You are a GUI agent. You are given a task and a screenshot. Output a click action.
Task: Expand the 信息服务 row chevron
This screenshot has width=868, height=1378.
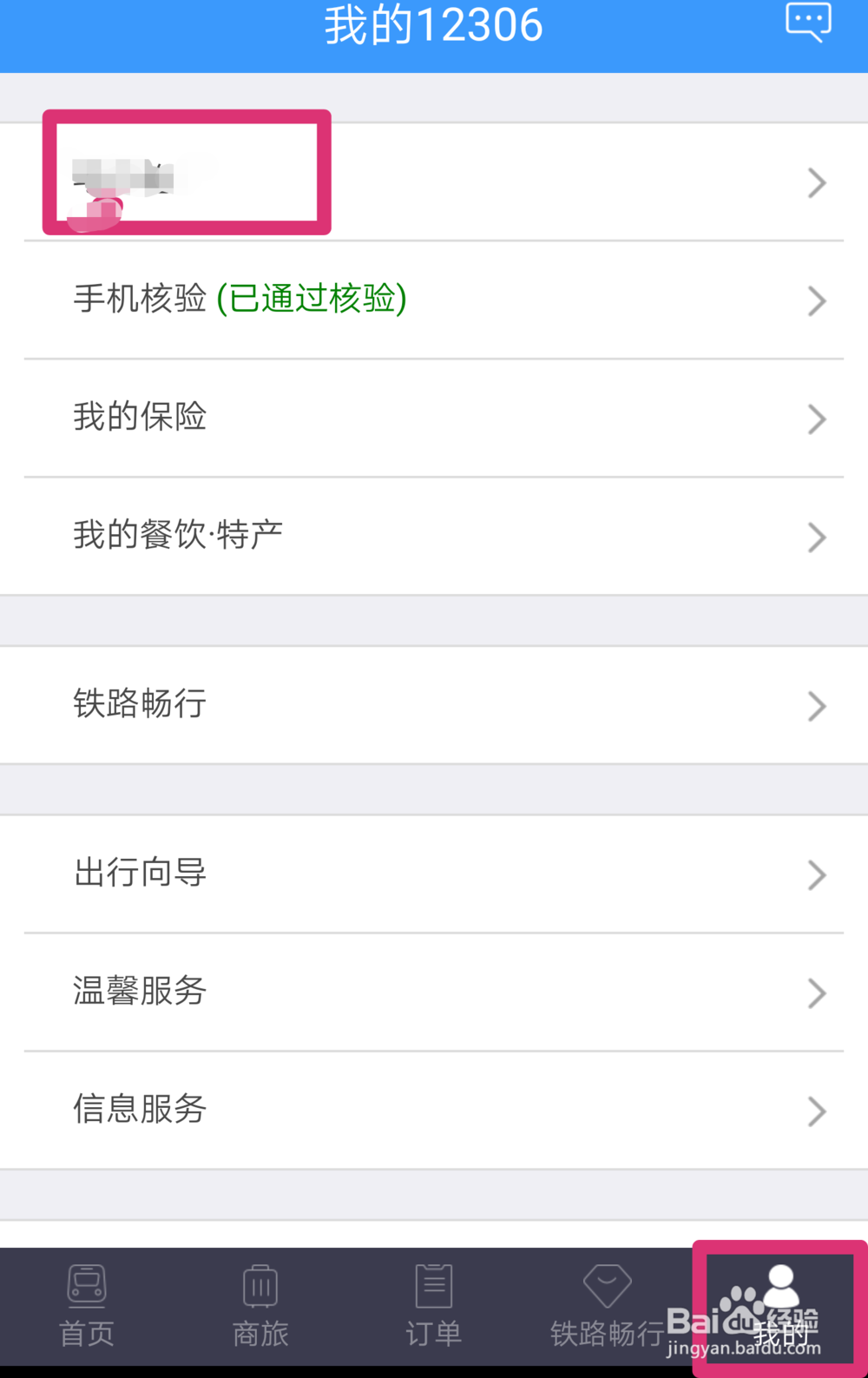(x=817, y=1111)
